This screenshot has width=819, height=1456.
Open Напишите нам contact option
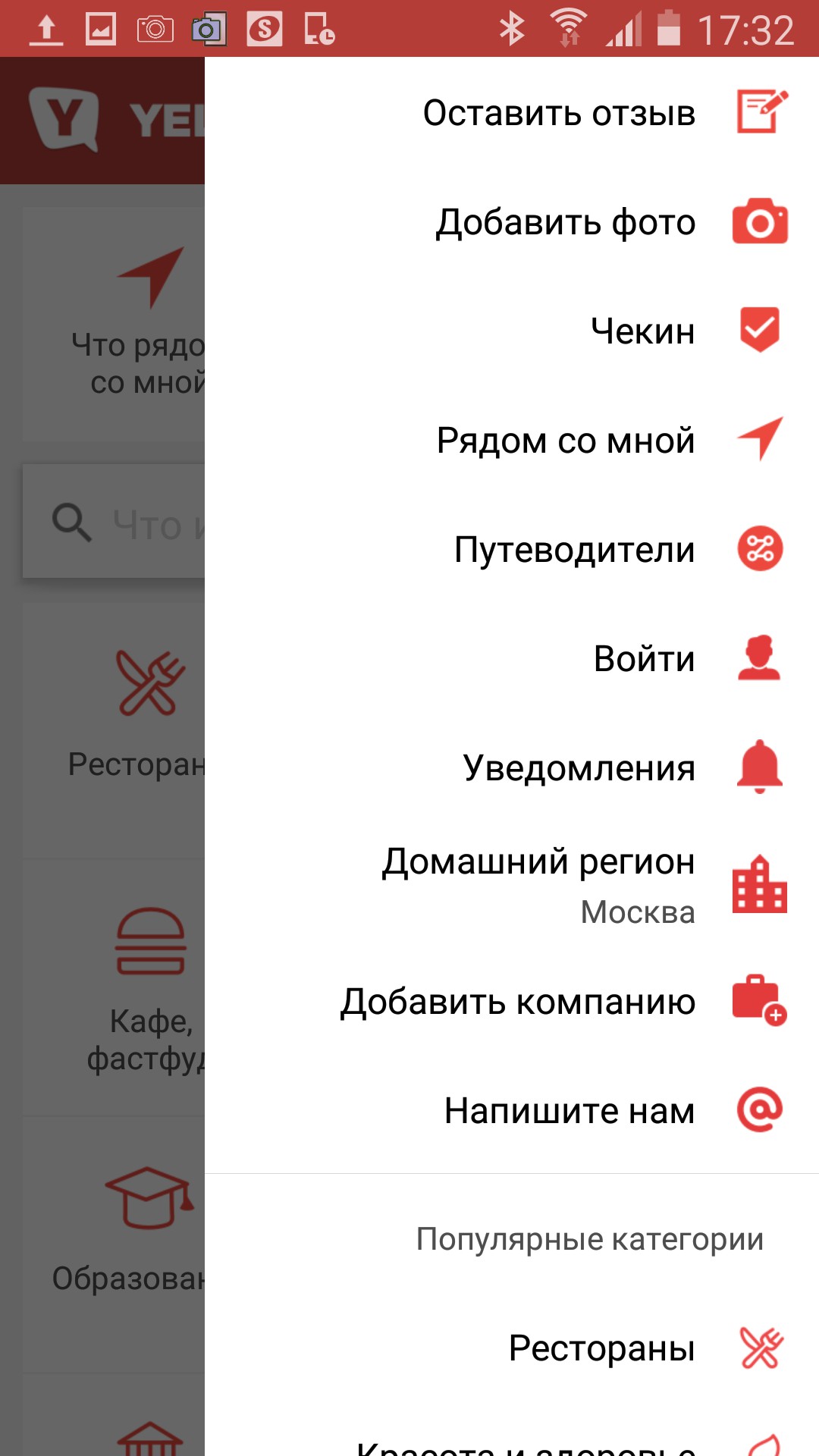coord(570,1111)
